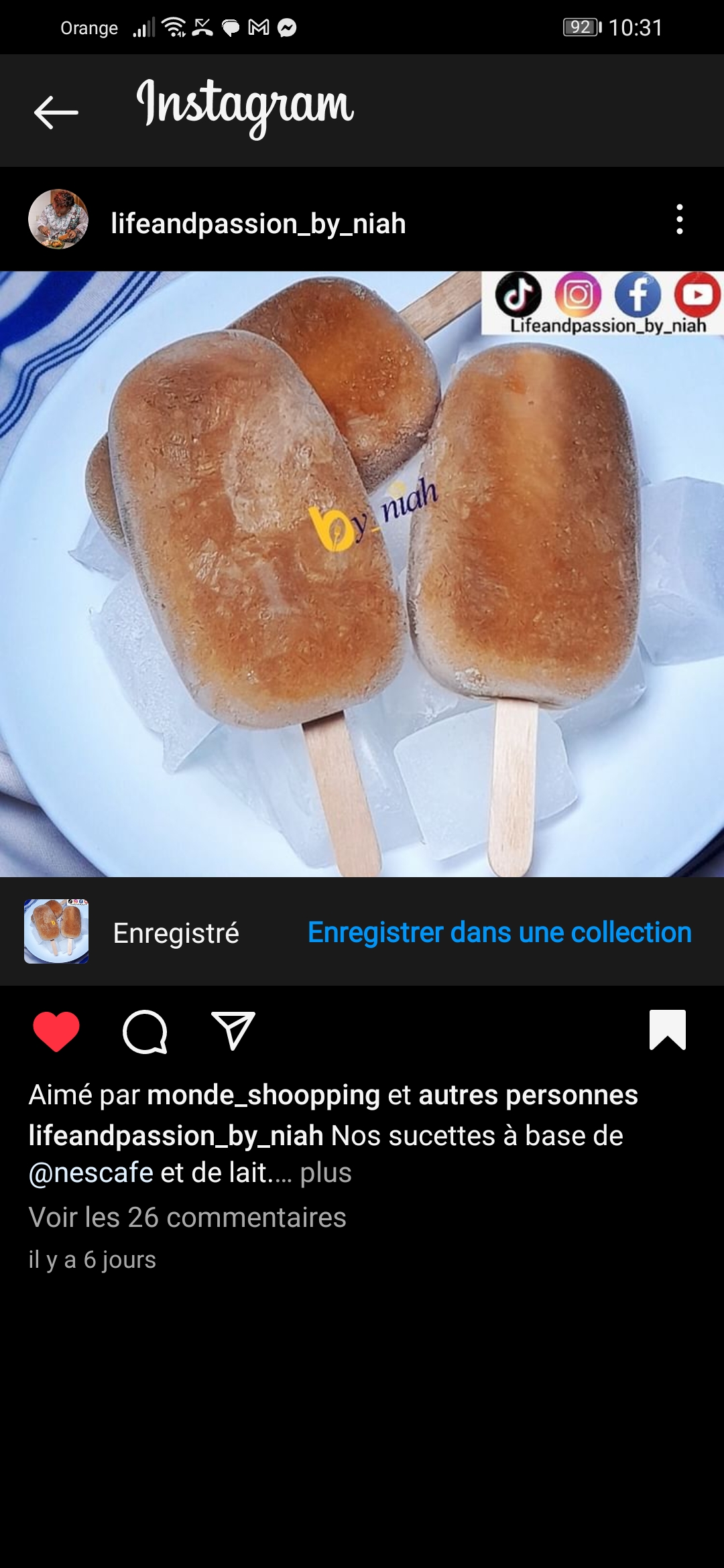Unlike the post with the red heart
The height and width of the screenshot is (1568, 724).
(56, 1031)
